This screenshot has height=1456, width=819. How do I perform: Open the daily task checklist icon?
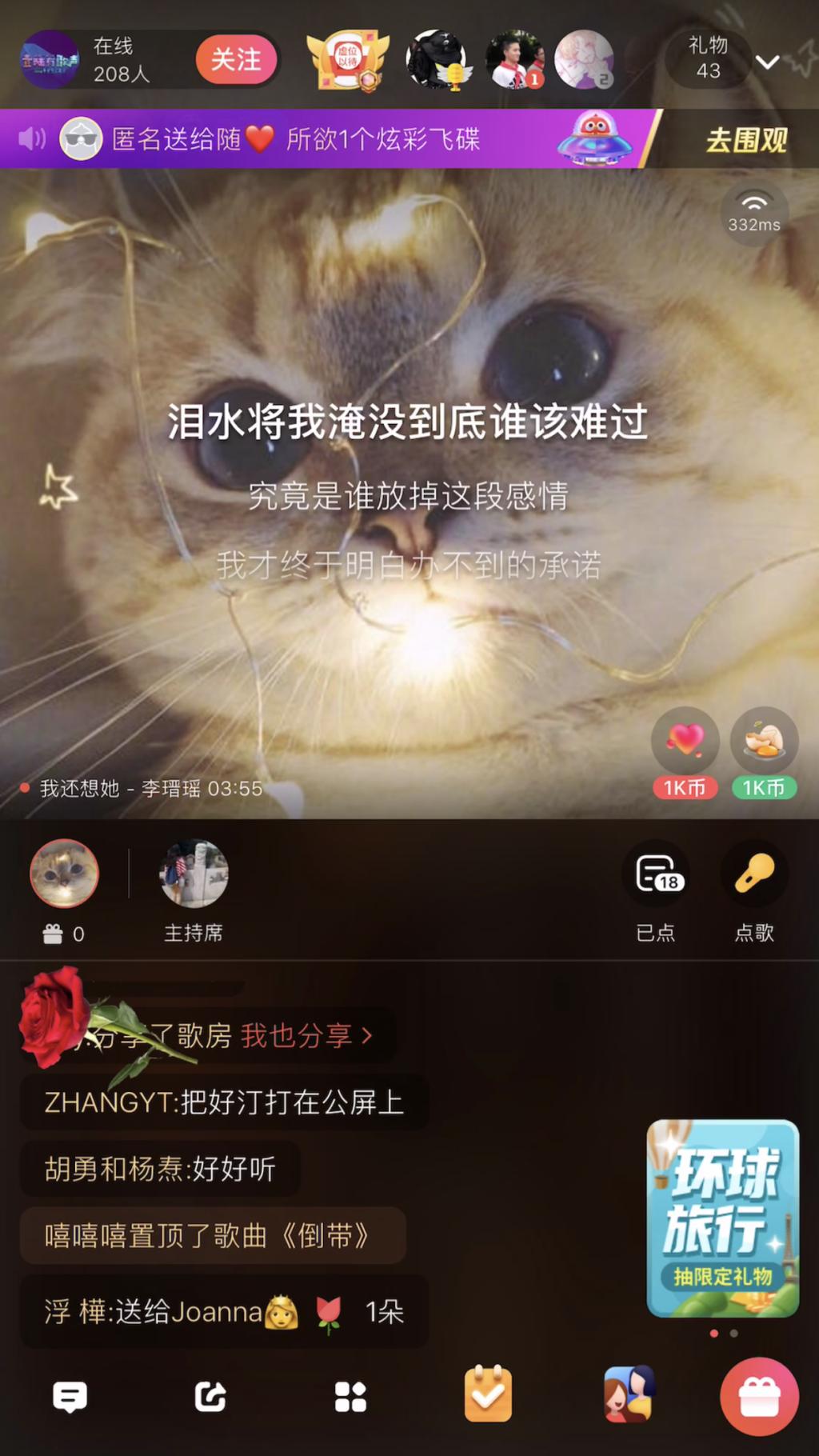tap(488, 1394)
